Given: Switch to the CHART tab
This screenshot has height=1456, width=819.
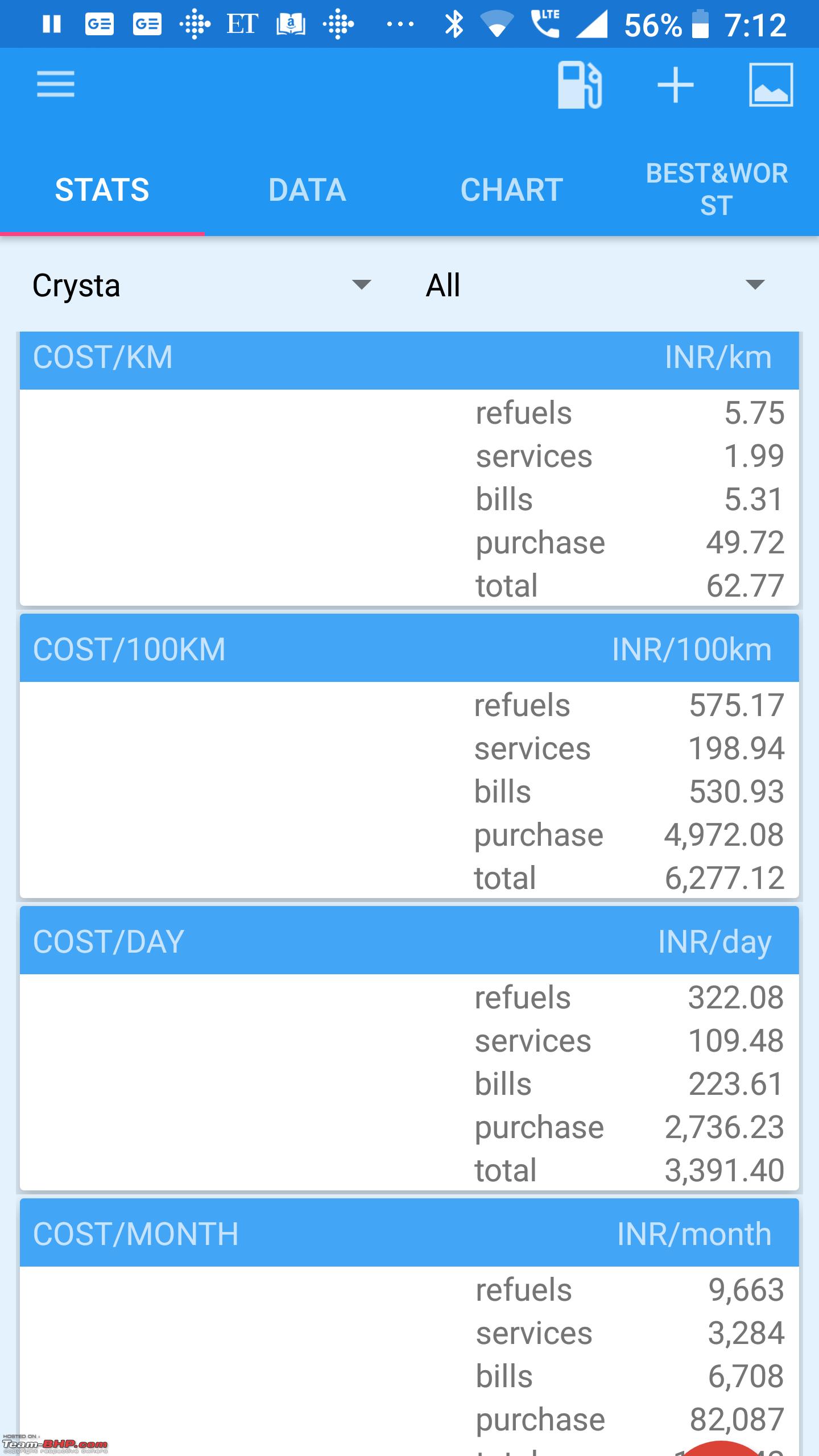Looking at the screenshot, I should 512,189.
